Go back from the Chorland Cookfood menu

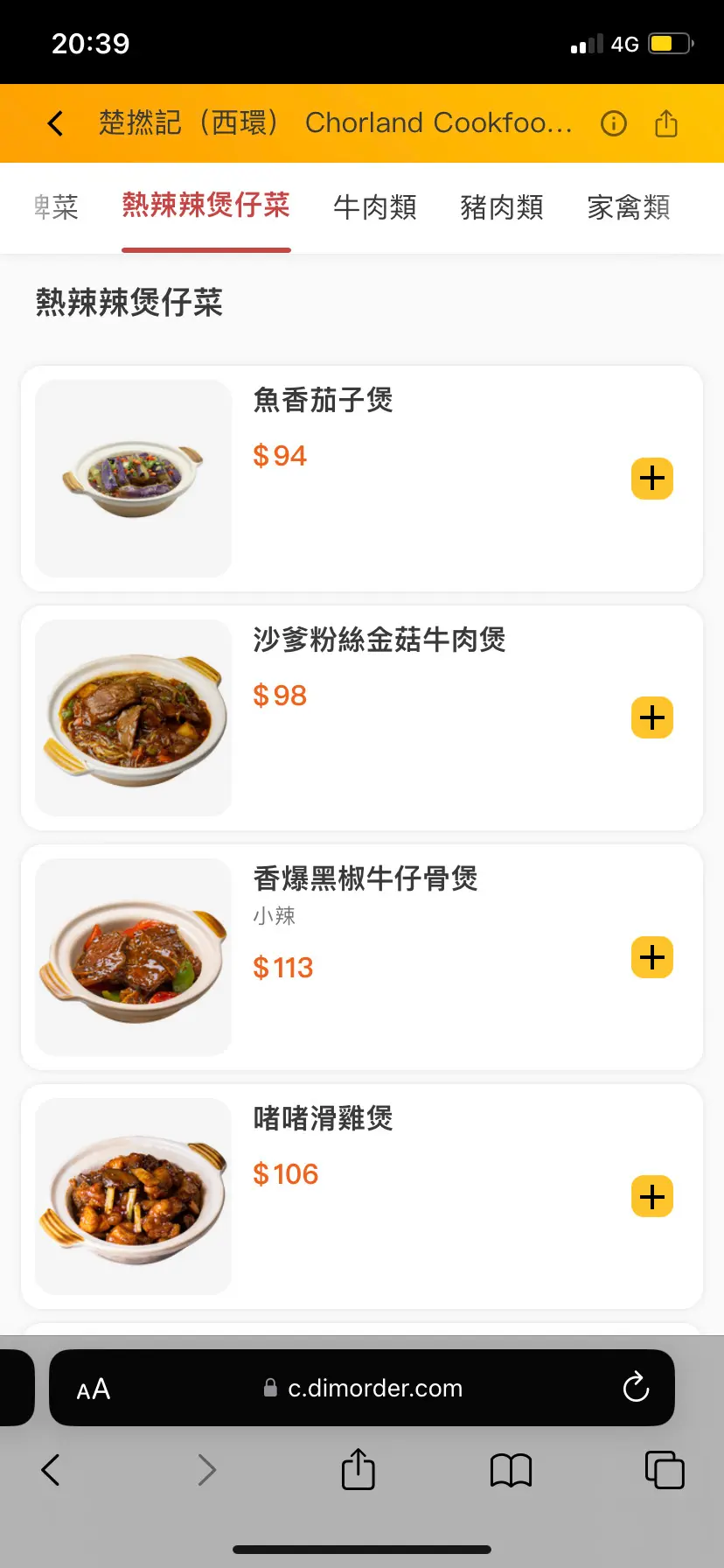point(55,123)
